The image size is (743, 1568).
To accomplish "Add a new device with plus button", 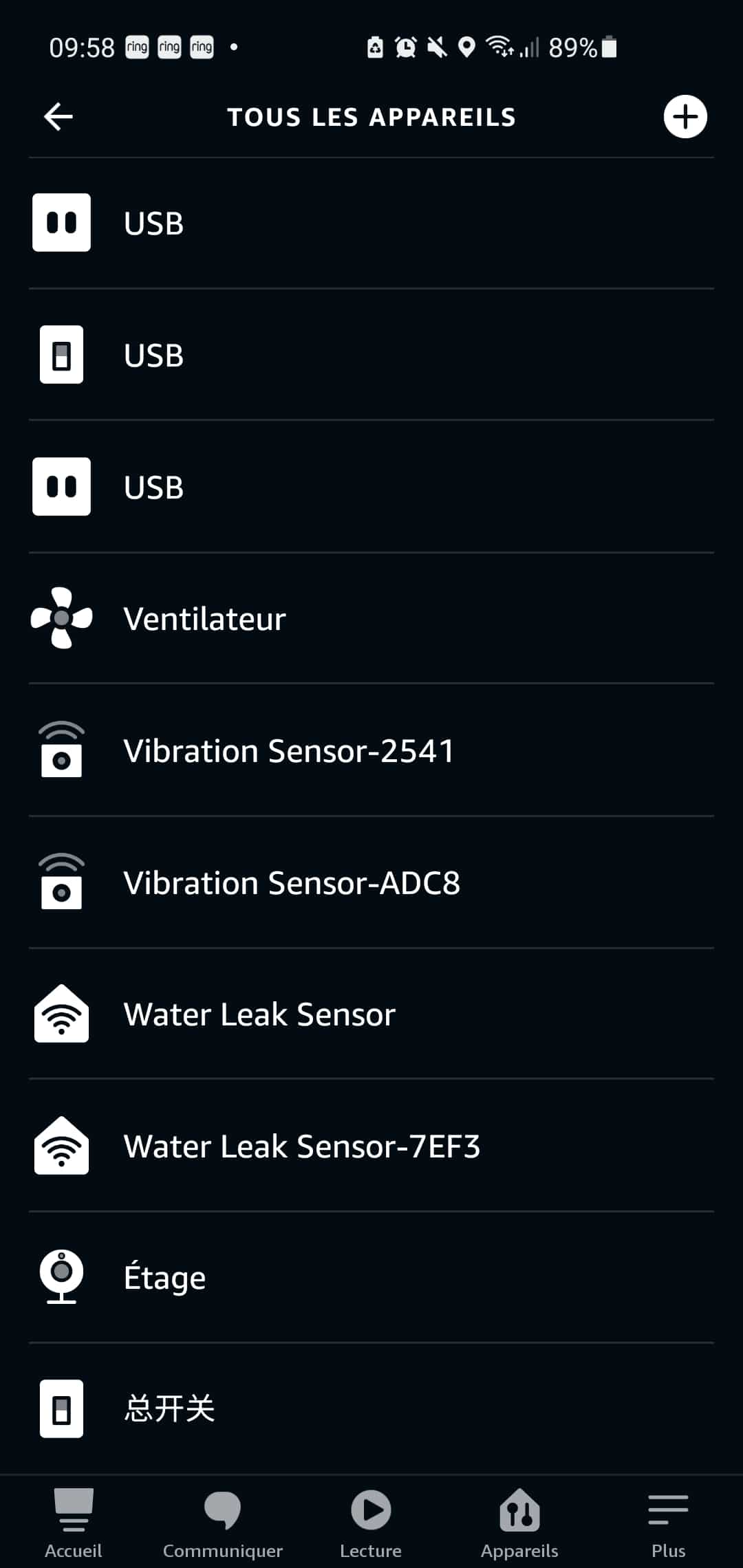I will [x=685, y=117].
